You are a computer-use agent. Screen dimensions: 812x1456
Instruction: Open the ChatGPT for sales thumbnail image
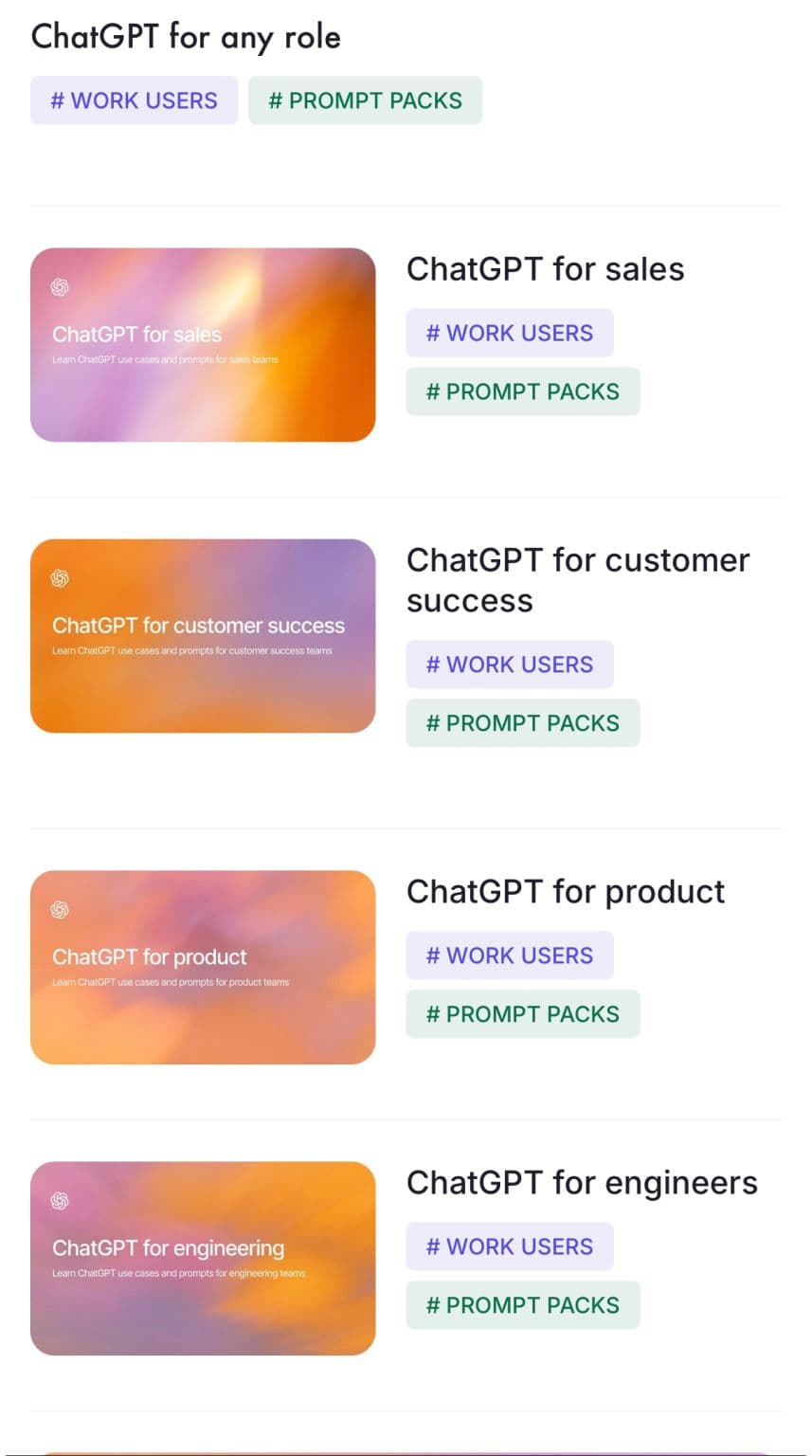203,345
